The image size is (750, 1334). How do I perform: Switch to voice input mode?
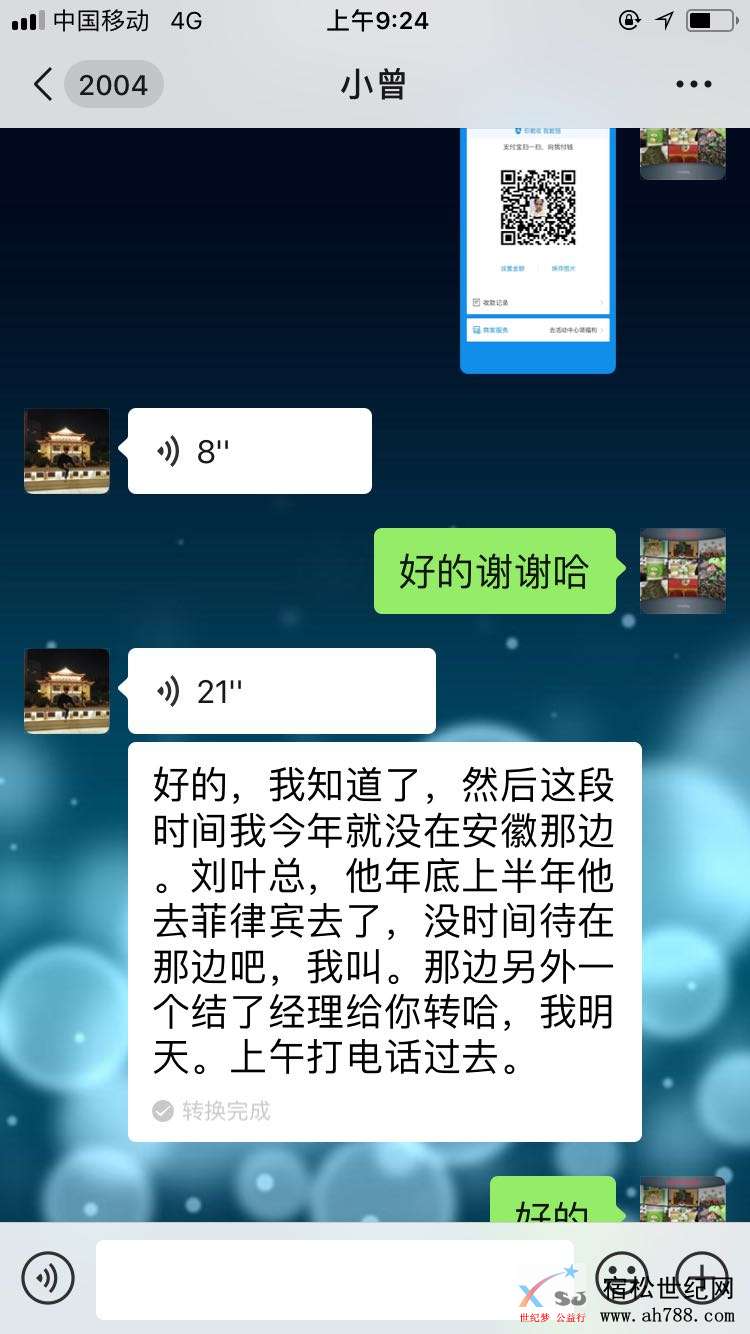[48, 1277]
